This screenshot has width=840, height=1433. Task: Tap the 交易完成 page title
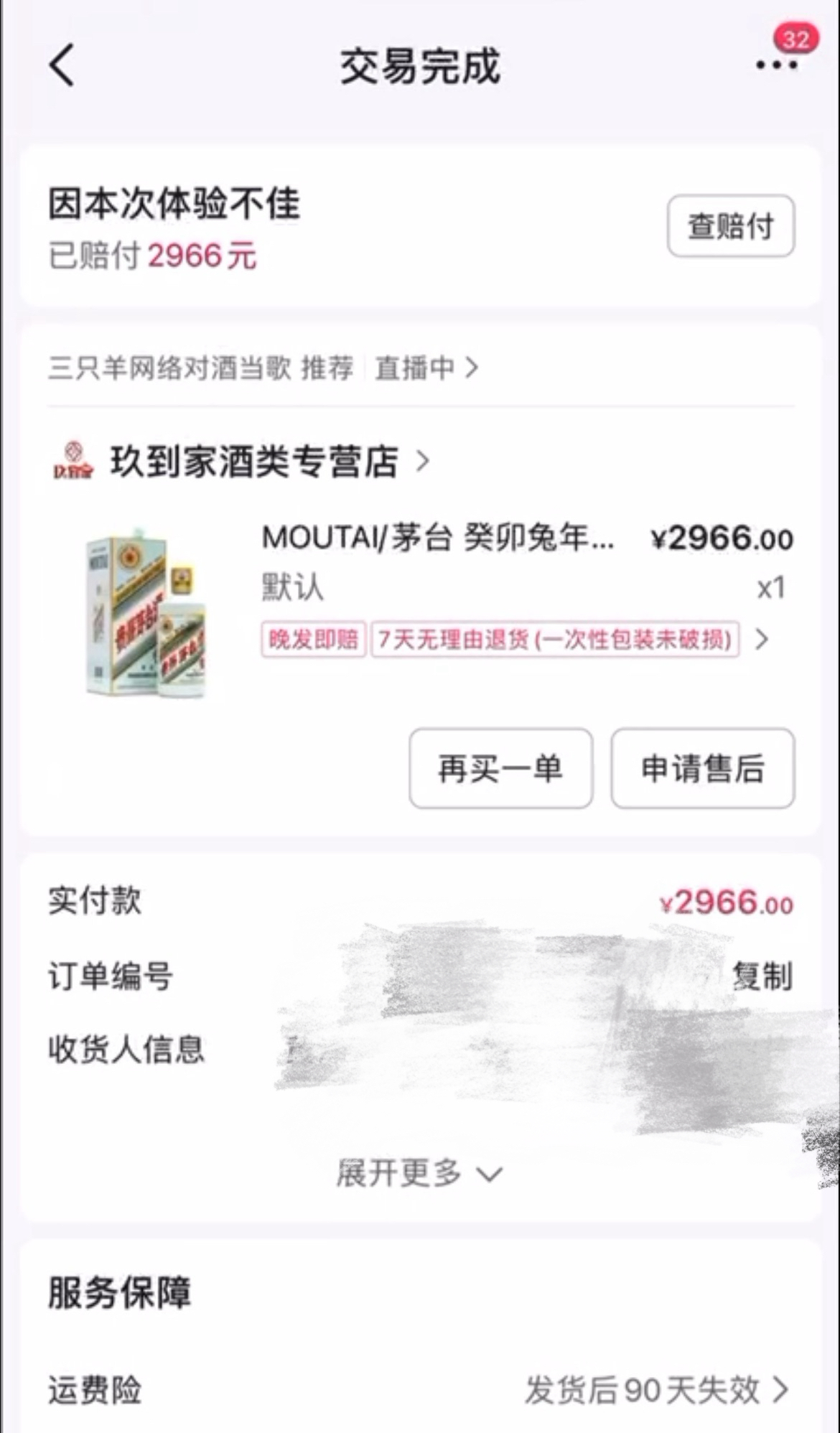[420, 67]
